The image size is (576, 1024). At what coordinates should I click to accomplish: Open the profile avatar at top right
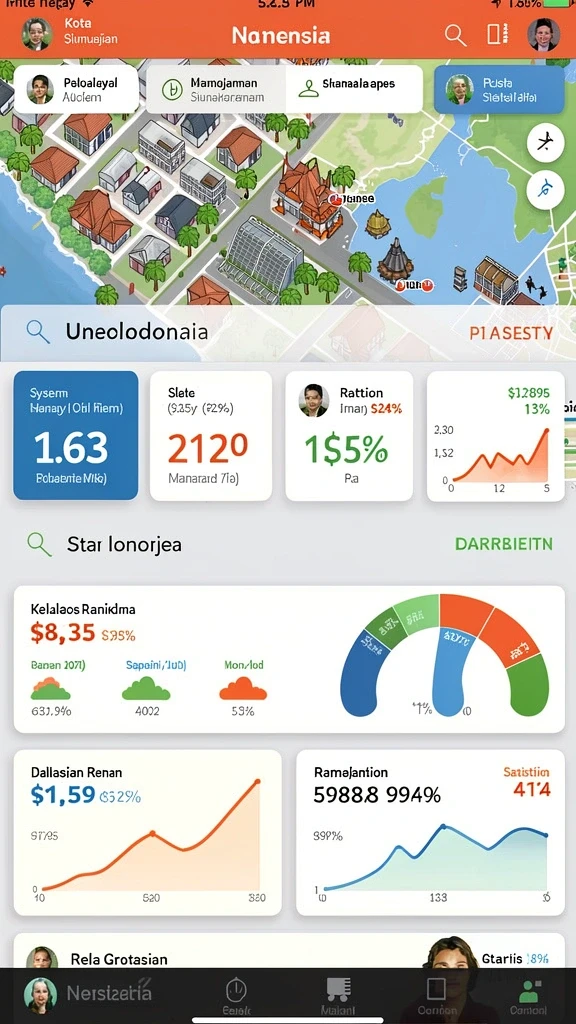tap(543, 35)
